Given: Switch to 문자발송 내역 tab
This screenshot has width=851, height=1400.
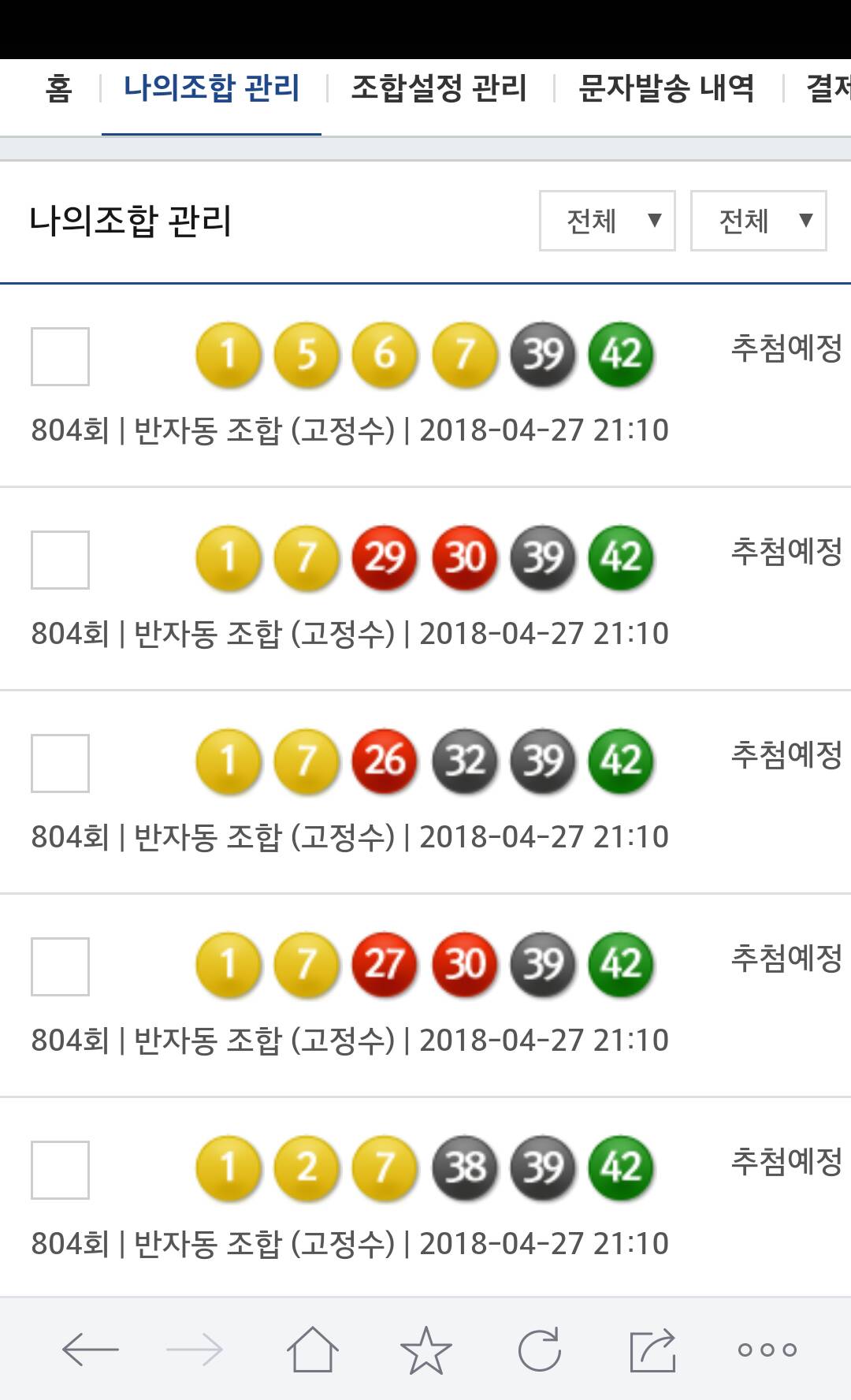Looking at the screenshot, I should point(666,88).
